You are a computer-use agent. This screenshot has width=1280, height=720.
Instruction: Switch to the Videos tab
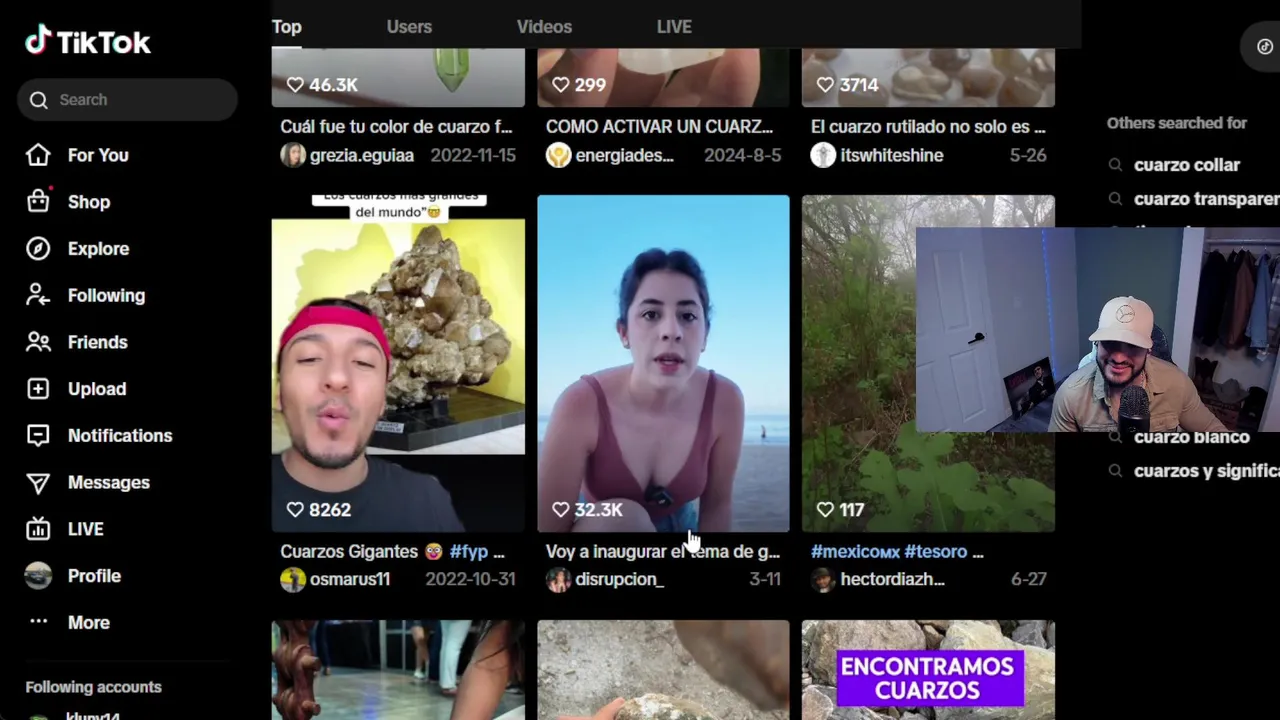544,27
